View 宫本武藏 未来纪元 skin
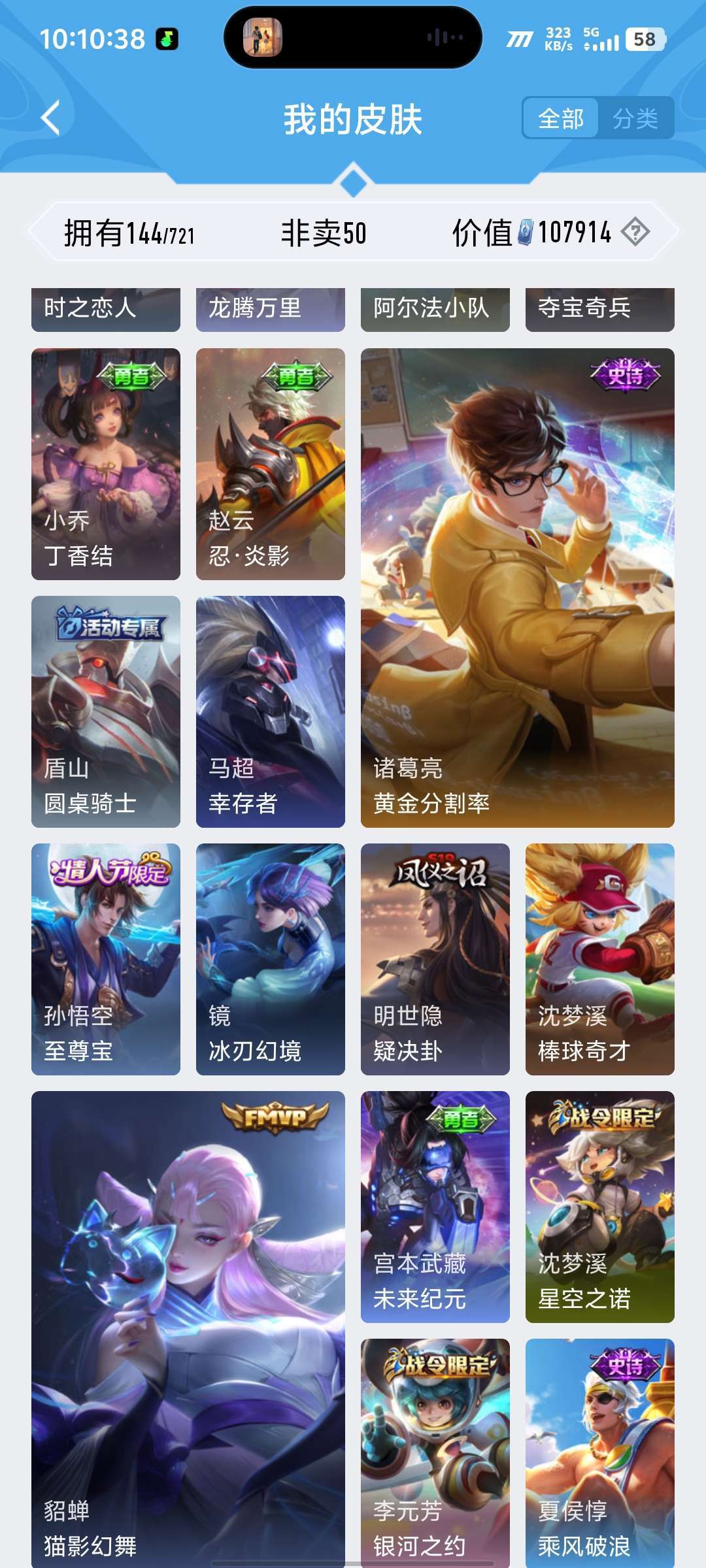 coord(435,1207)
